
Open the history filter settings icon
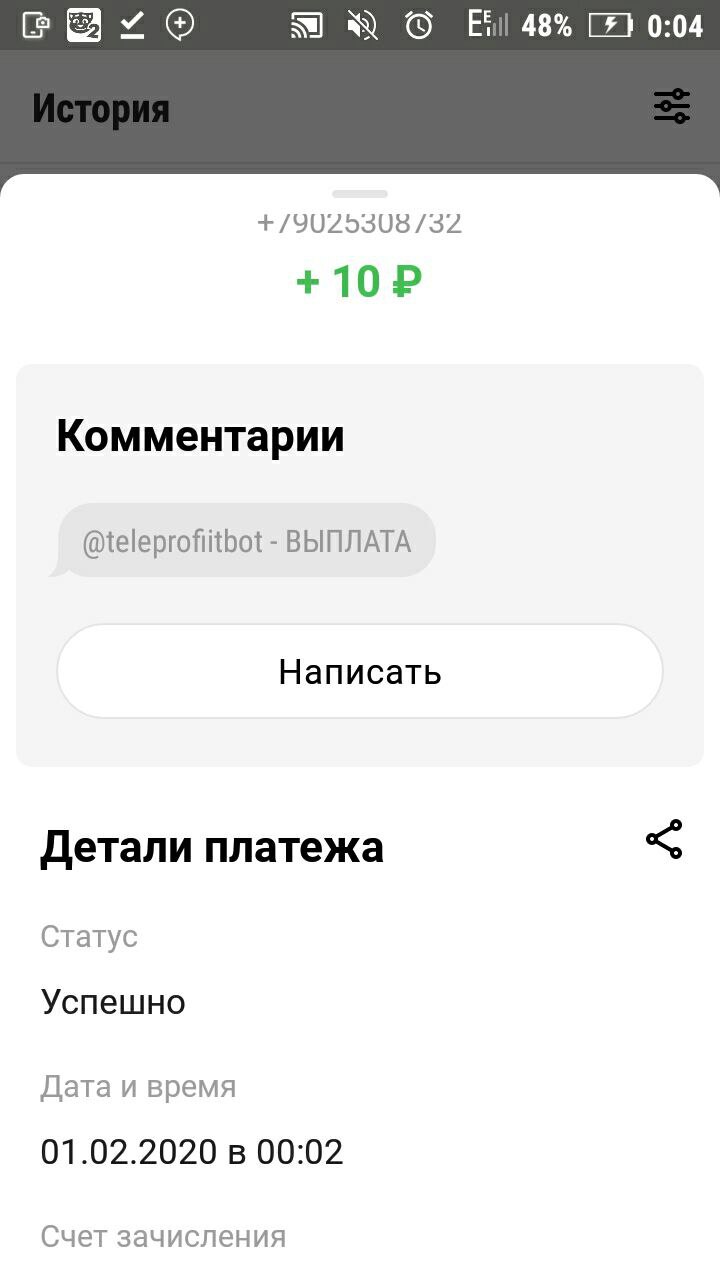[672, 106]
